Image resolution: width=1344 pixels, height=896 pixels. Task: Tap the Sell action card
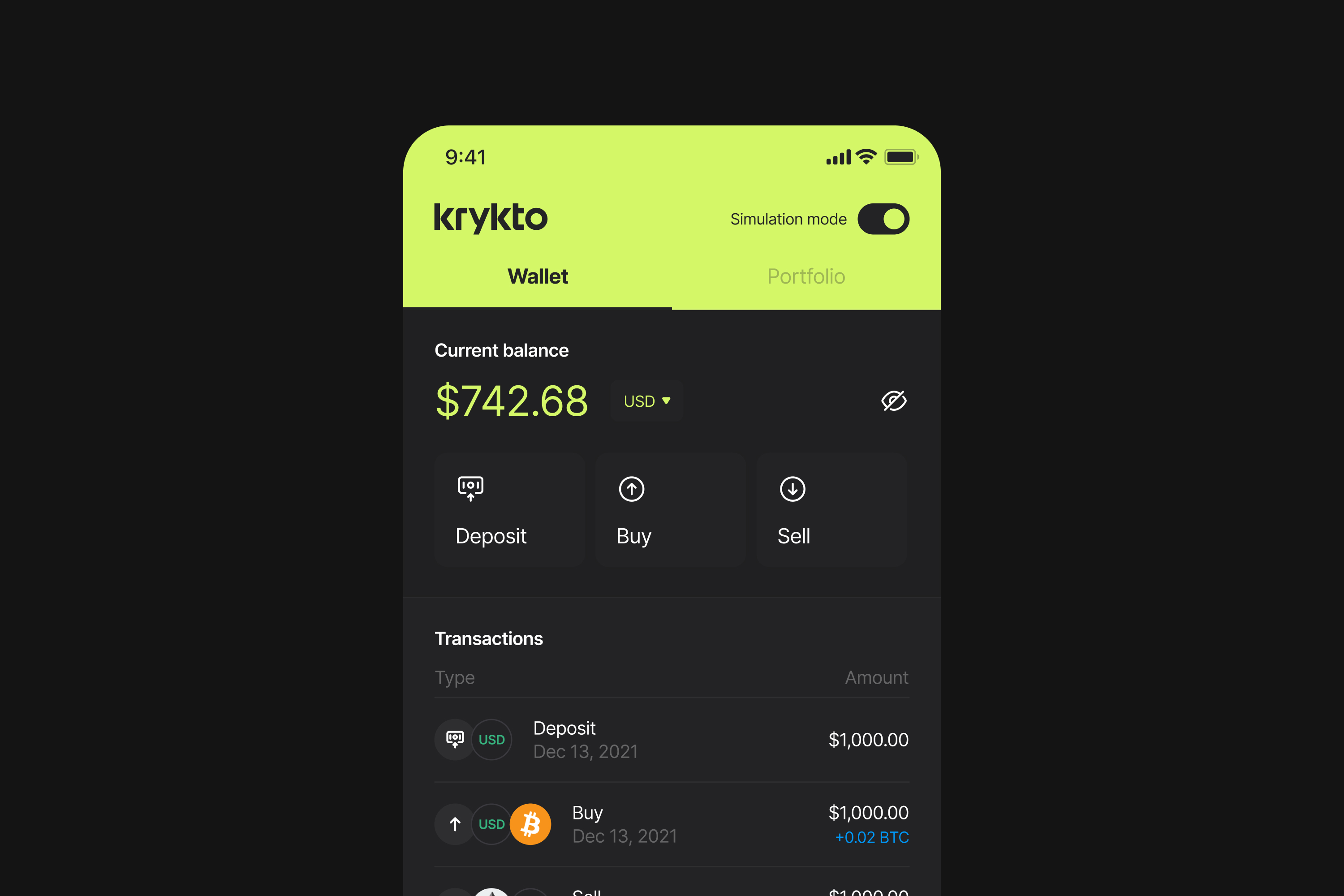pos(832,510)
